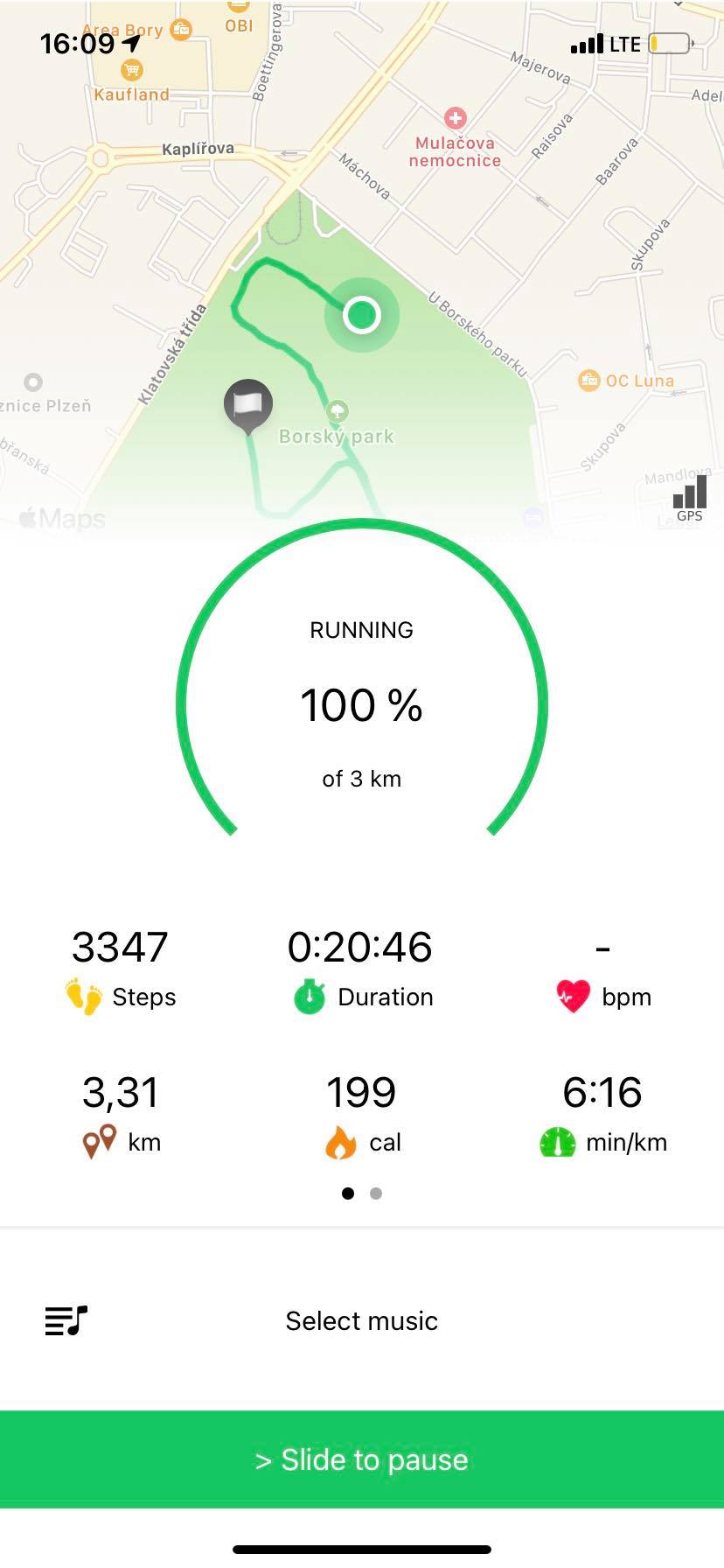Tap the music playlist icon
The image size is (724, 1568).
[x=66, y=1320]
